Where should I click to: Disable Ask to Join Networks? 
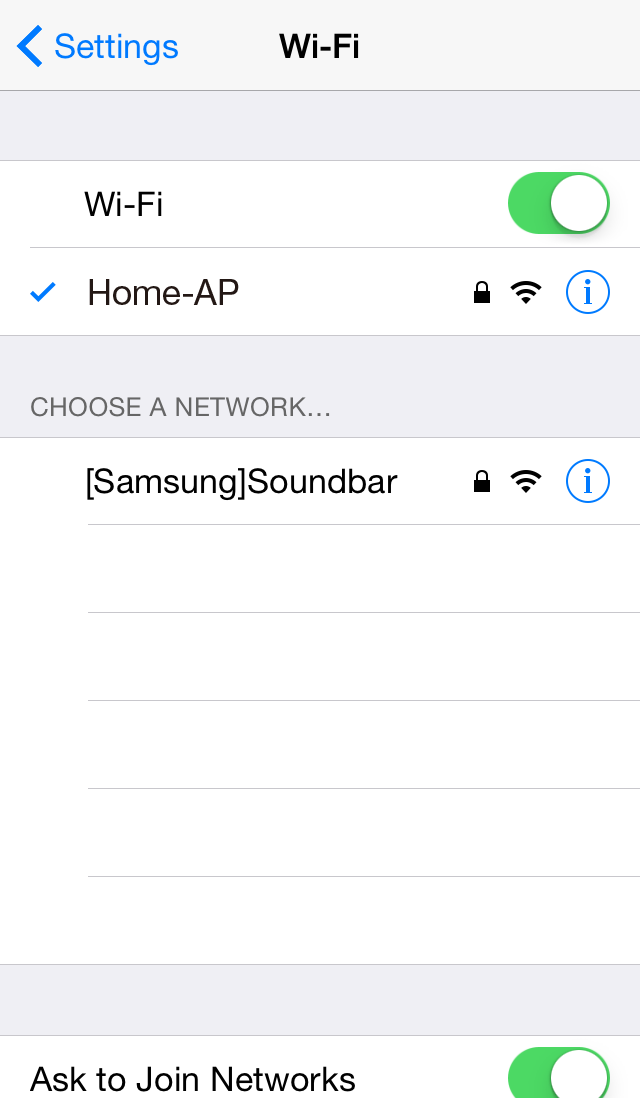click(558, 1075)
